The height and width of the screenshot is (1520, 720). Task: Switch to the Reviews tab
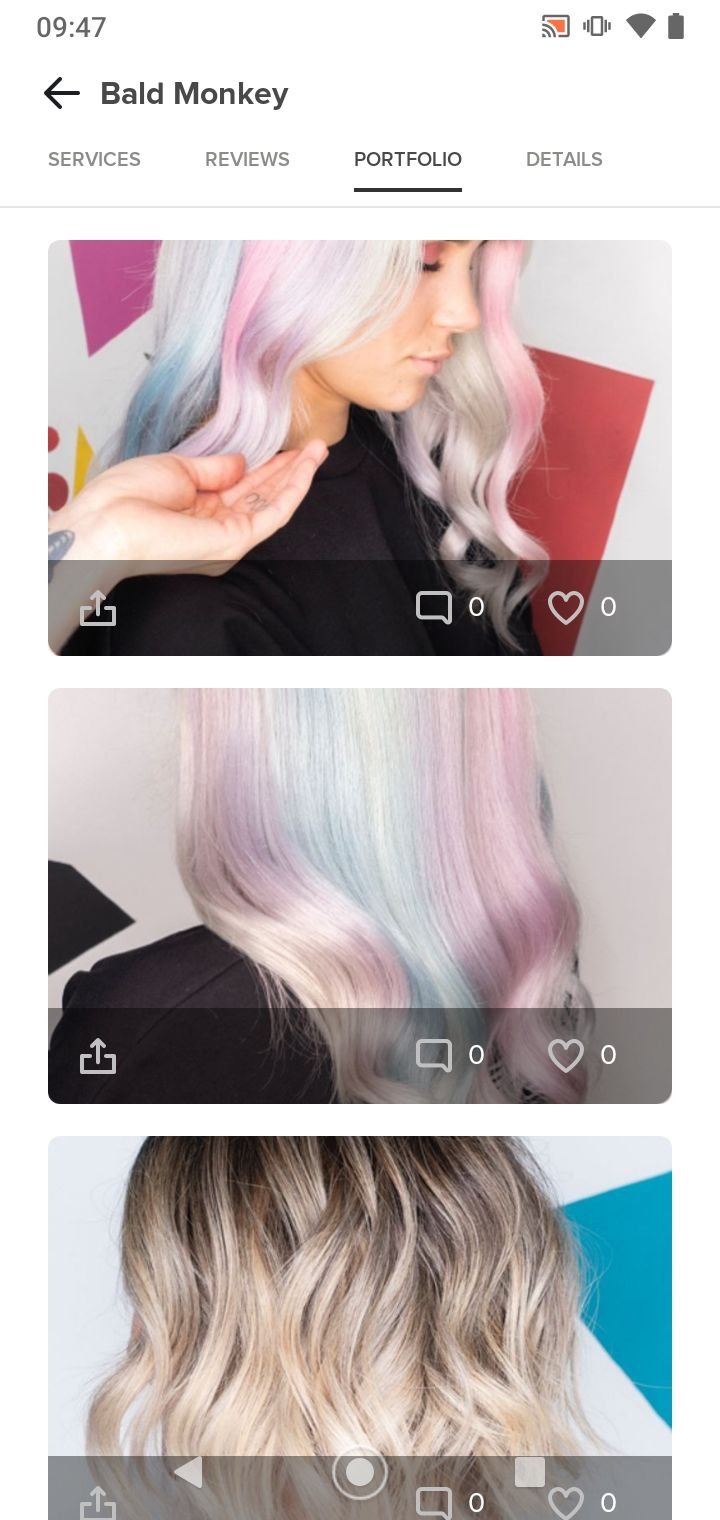coord(247,159)
